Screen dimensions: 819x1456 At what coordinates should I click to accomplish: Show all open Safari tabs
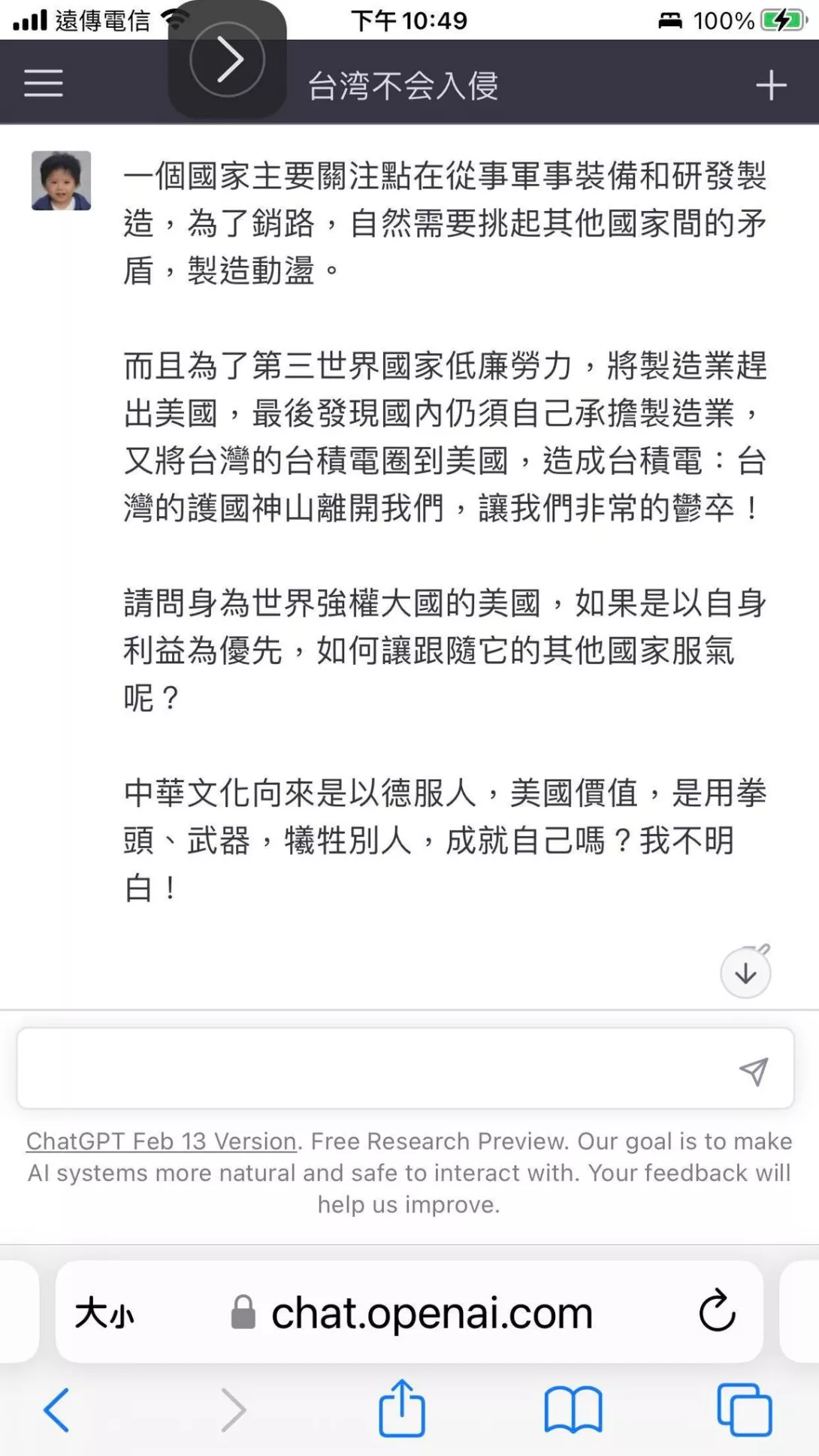(744, 1410)
